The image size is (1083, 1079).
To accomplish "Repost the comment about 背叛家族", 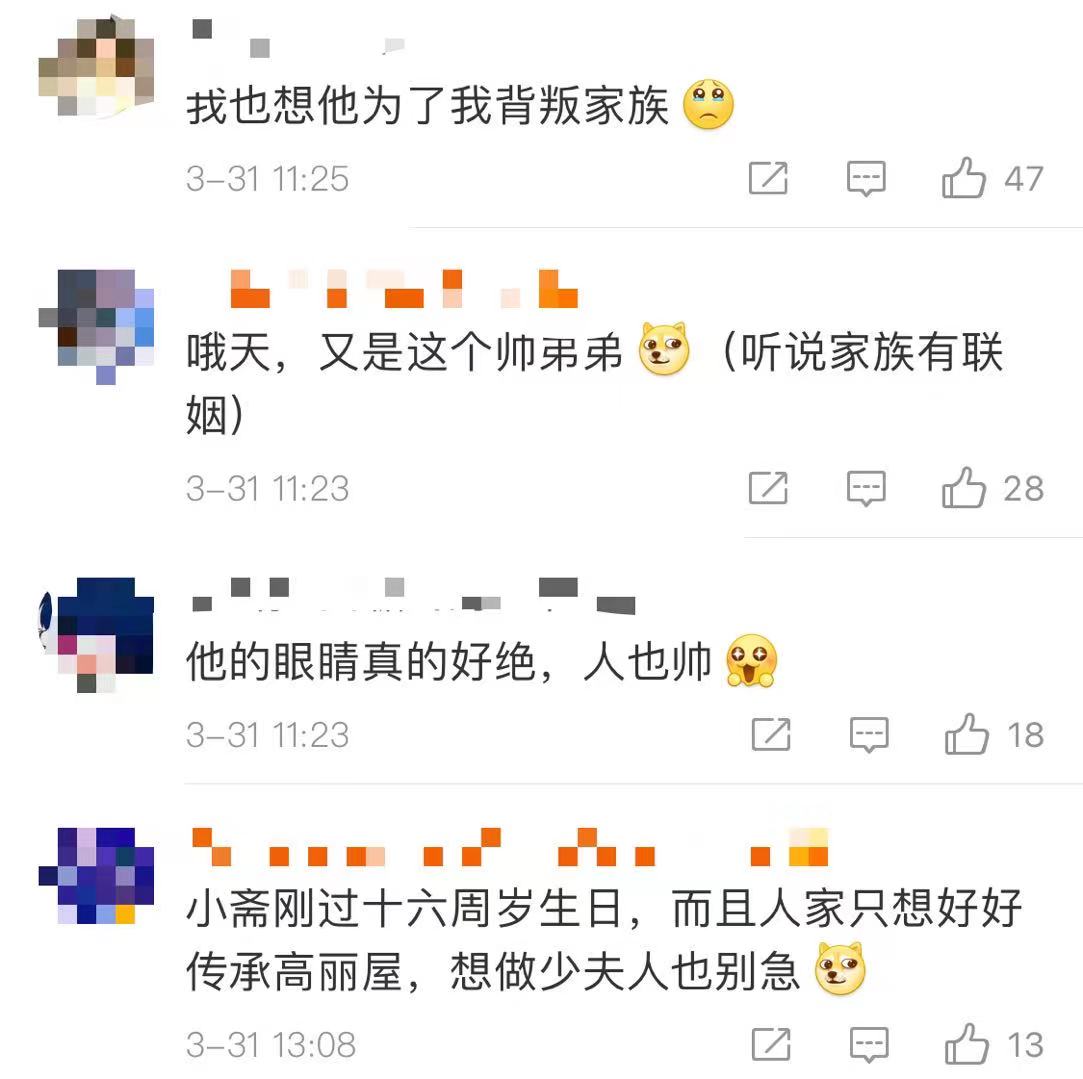I will pyautogui.click(x=768, y=179).
